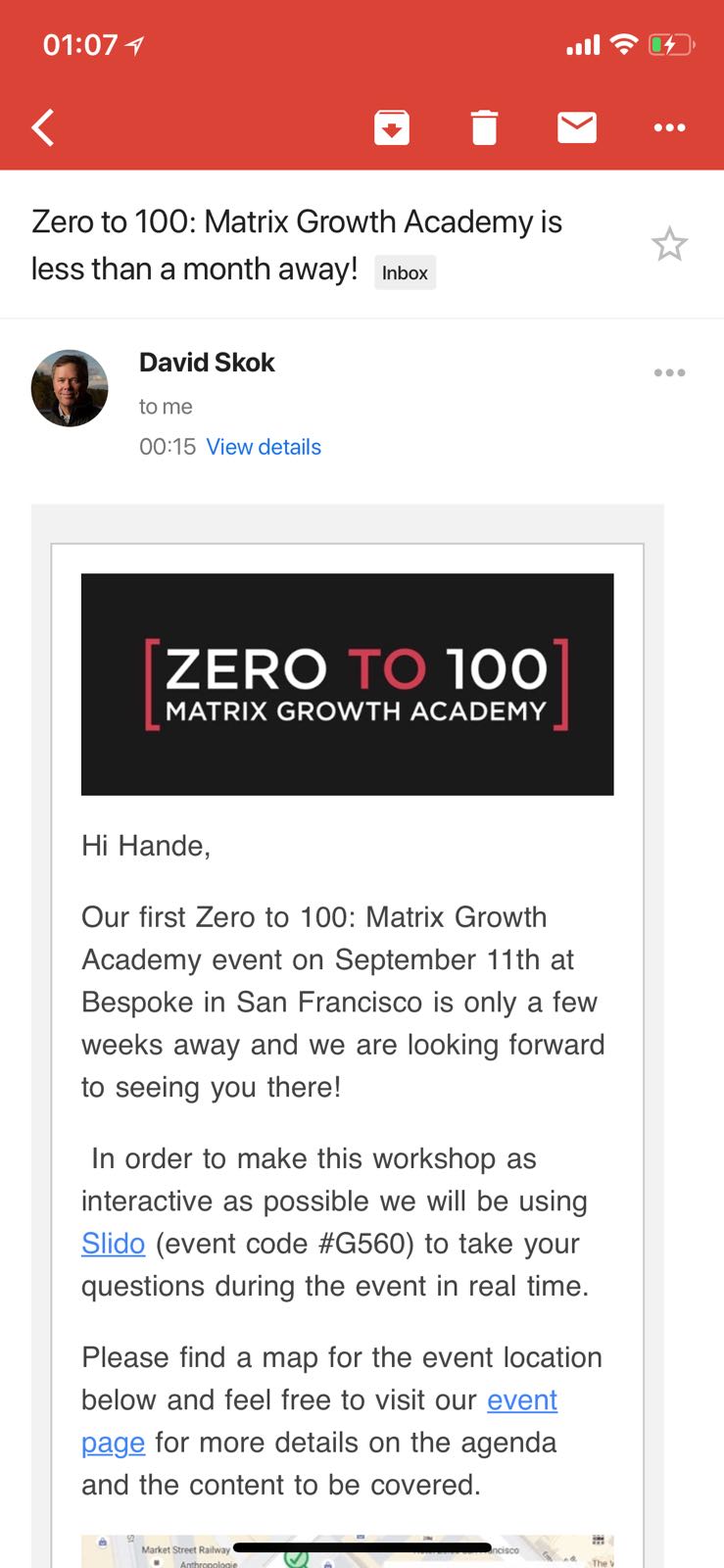The height and width of the screenshot is (1568, 724).
Task: Go back to the inbox list
Action: [43, 127]
